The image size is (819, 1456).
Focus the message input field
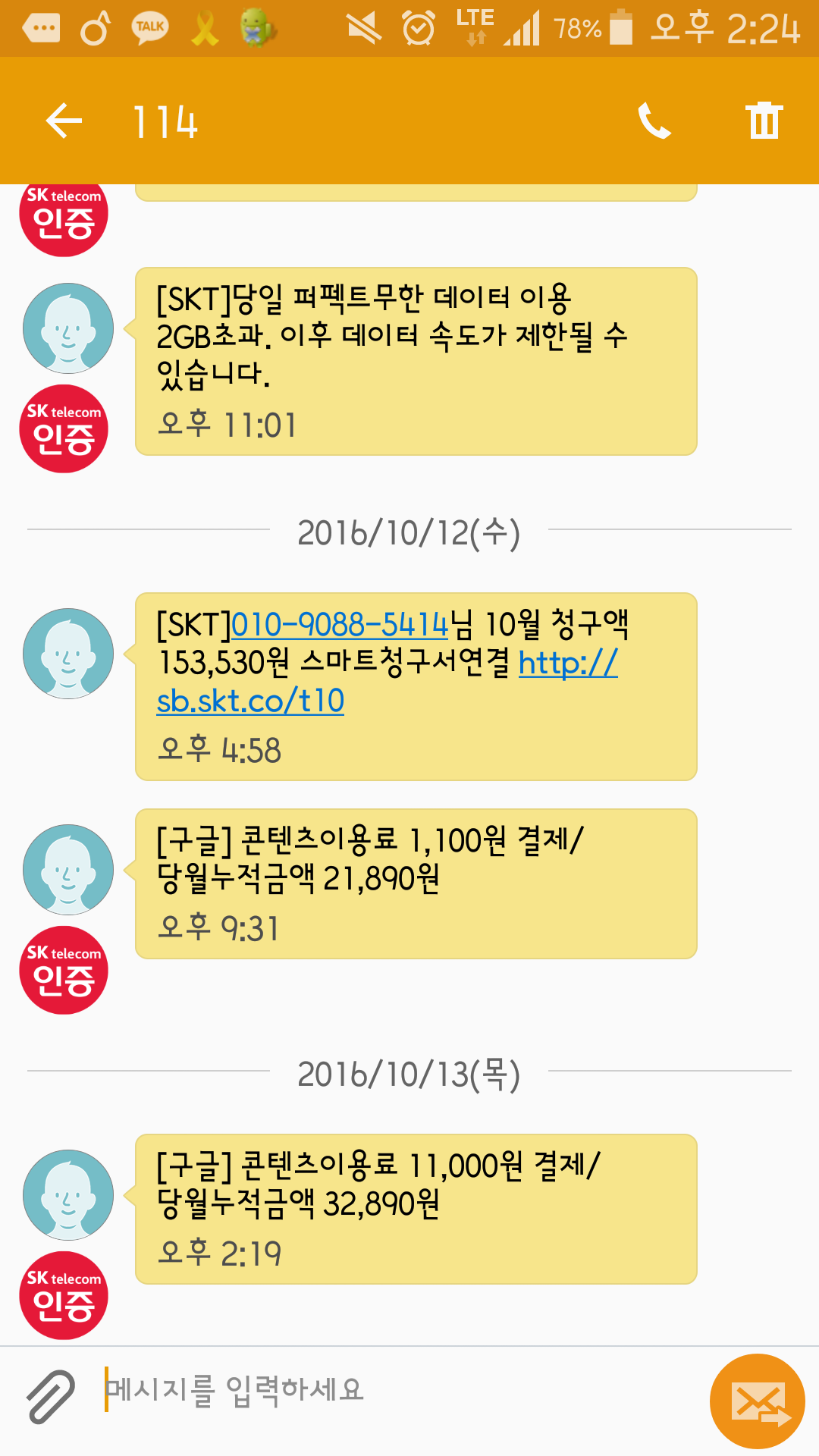pos(394,1390)
